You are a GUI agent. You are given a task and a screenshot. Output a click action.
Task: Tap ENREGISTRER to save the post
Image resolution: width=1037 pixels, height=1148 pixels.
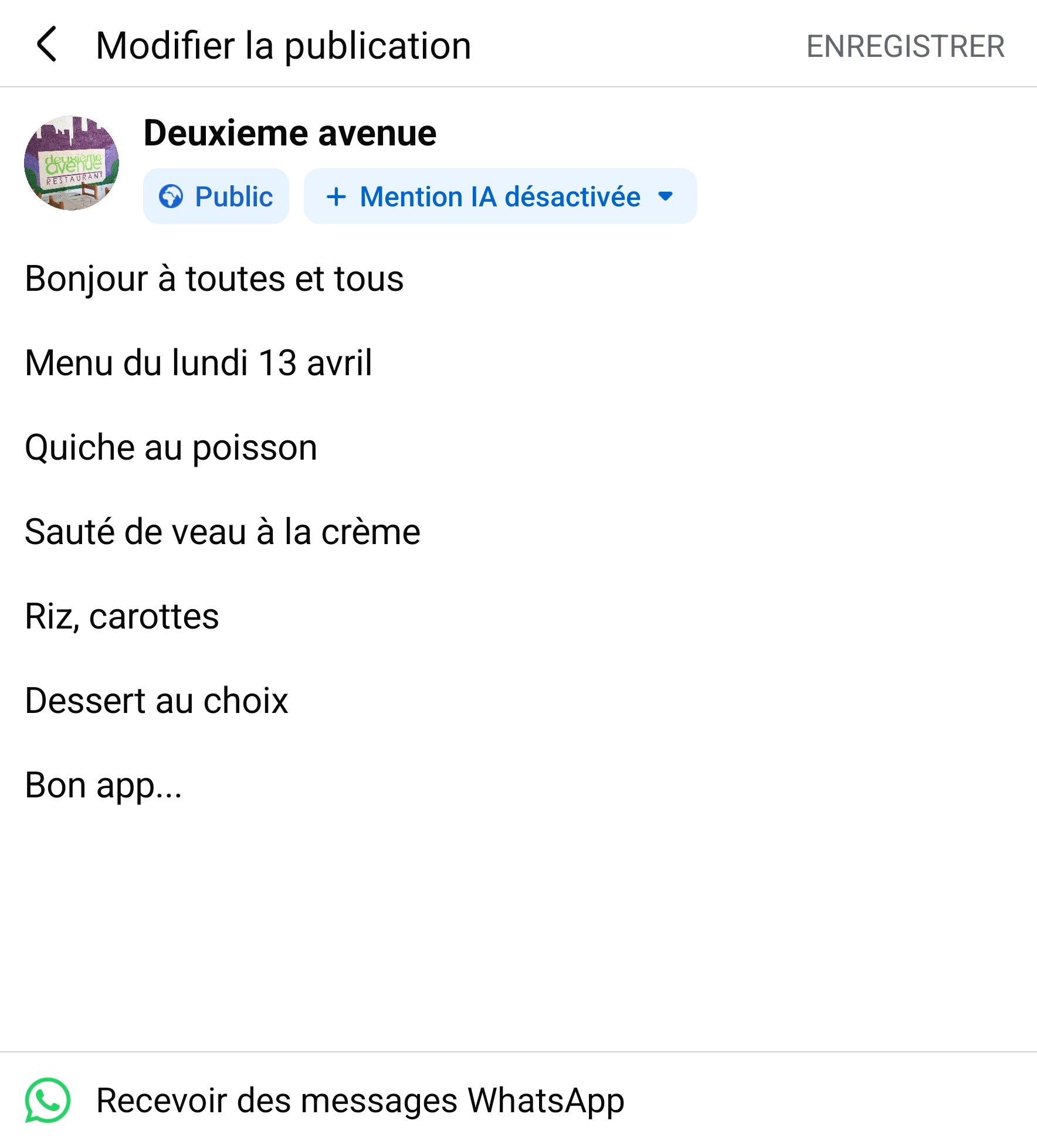tap(905, 46)
